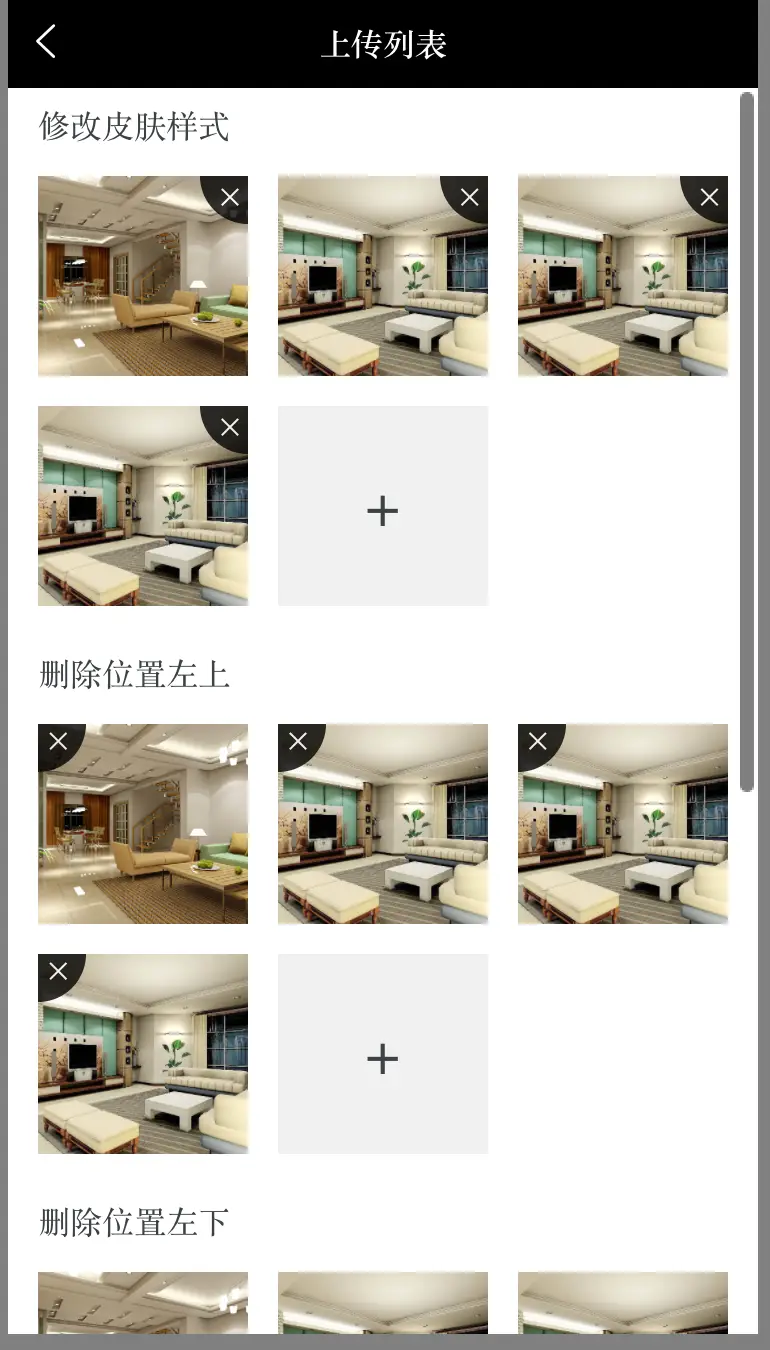770x1350 pixels.
Task: Remove the second image under 修改皮肤样式
Action: 470,196
